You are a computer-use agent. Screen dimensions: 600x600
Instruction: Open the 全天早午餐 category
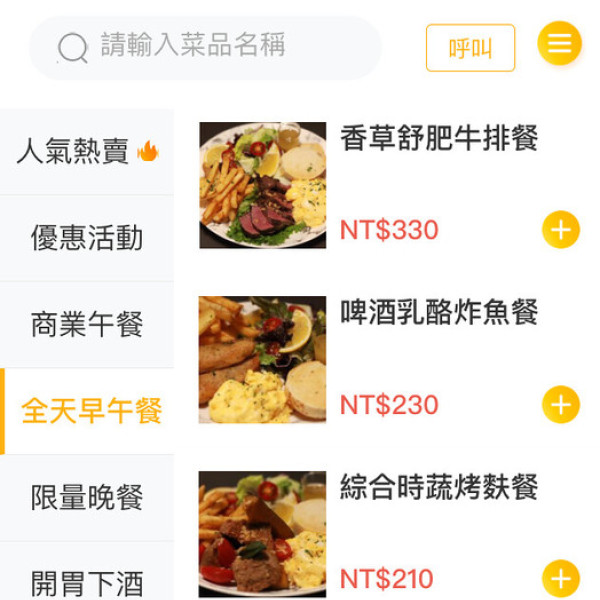pos(90,411)
